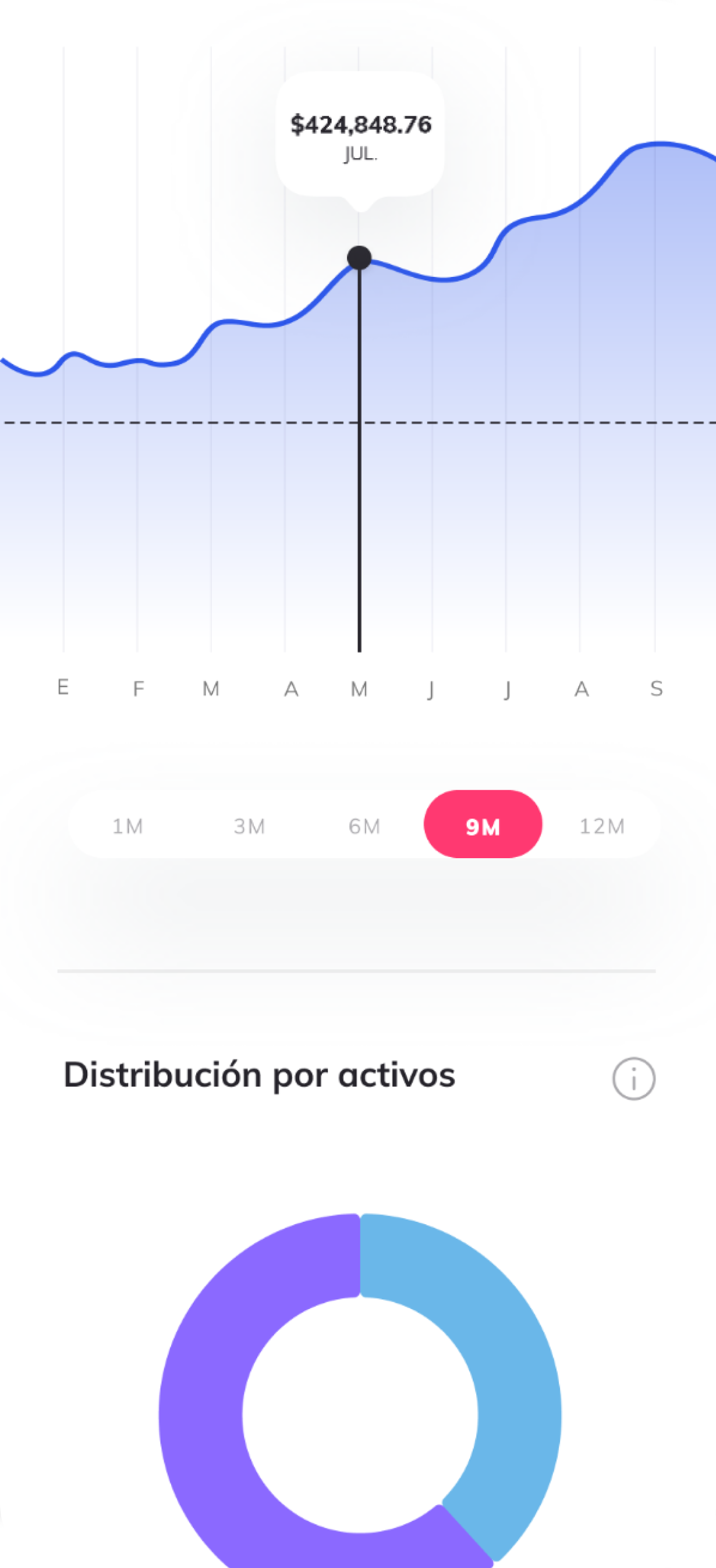Image resolution: width=716 pixels, height=1568 pixels.
Task: Tap the selected 9M range
Action: pos(483,825)
